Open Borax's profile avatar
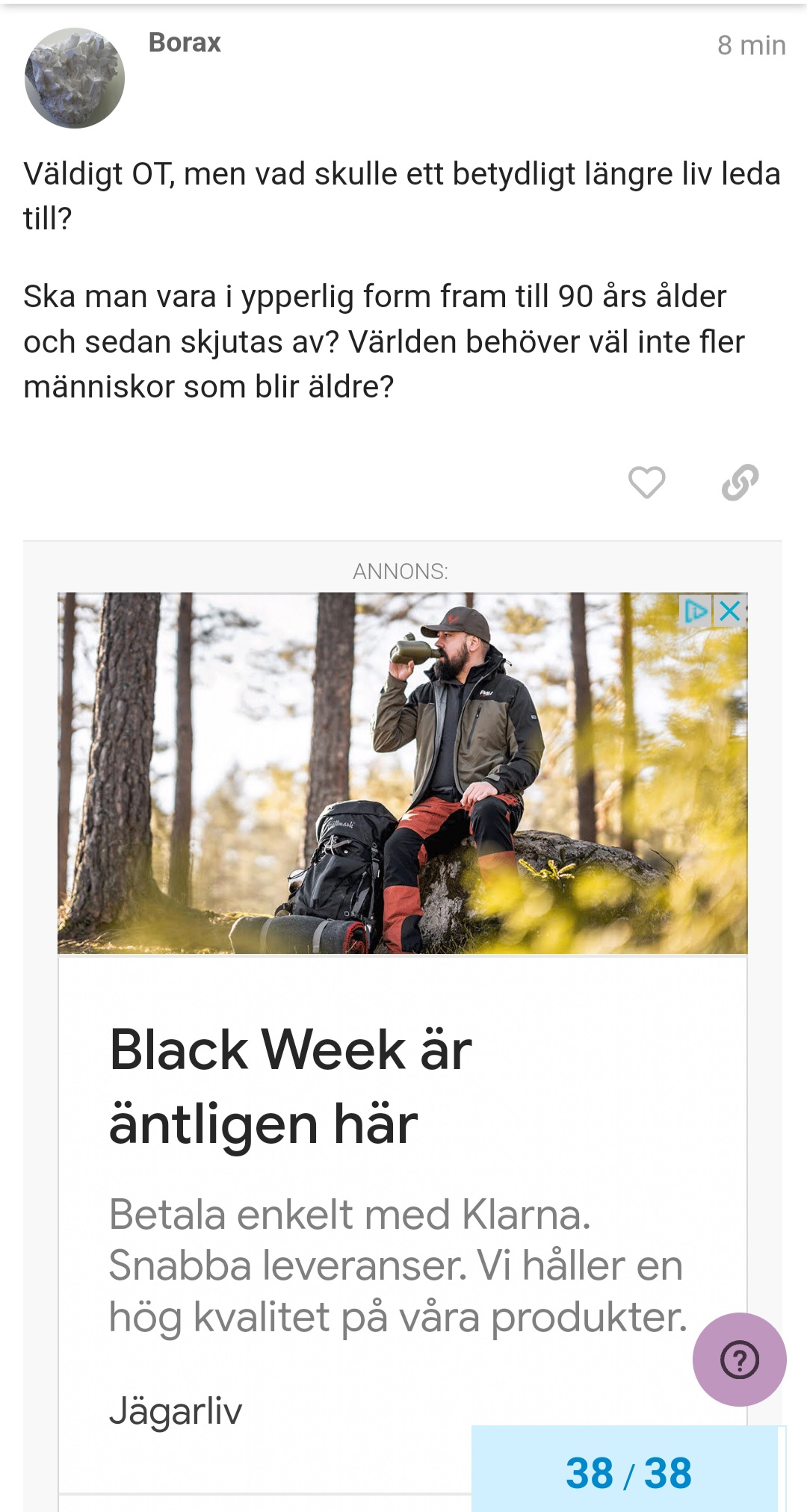This screenshot has width=807, height=1512. (x=75, y=78)
